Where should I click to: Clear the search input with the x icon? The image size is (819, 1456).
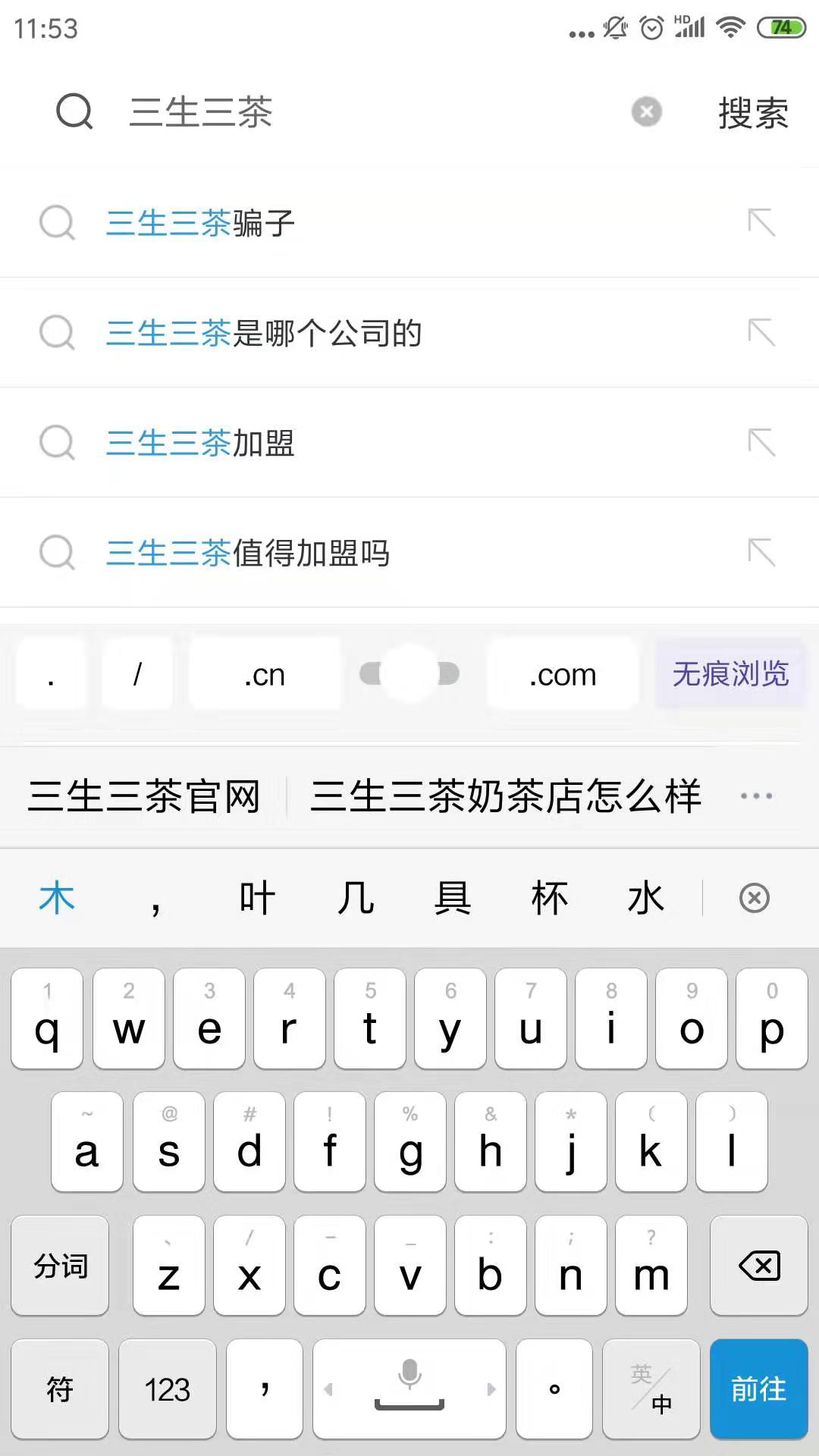click(x=646, y=111)
